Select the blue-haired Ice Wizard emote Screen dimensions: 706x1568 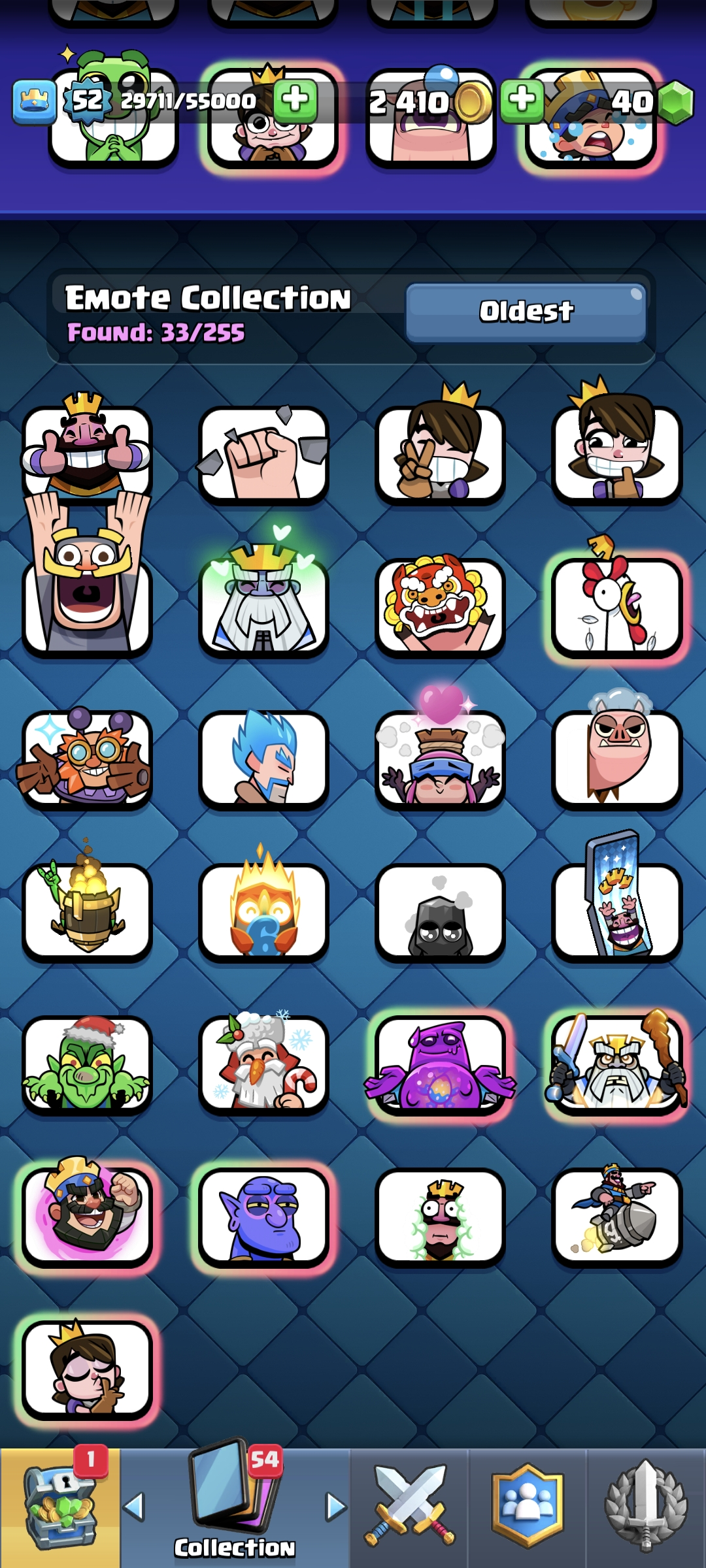(x=263, y=759)
